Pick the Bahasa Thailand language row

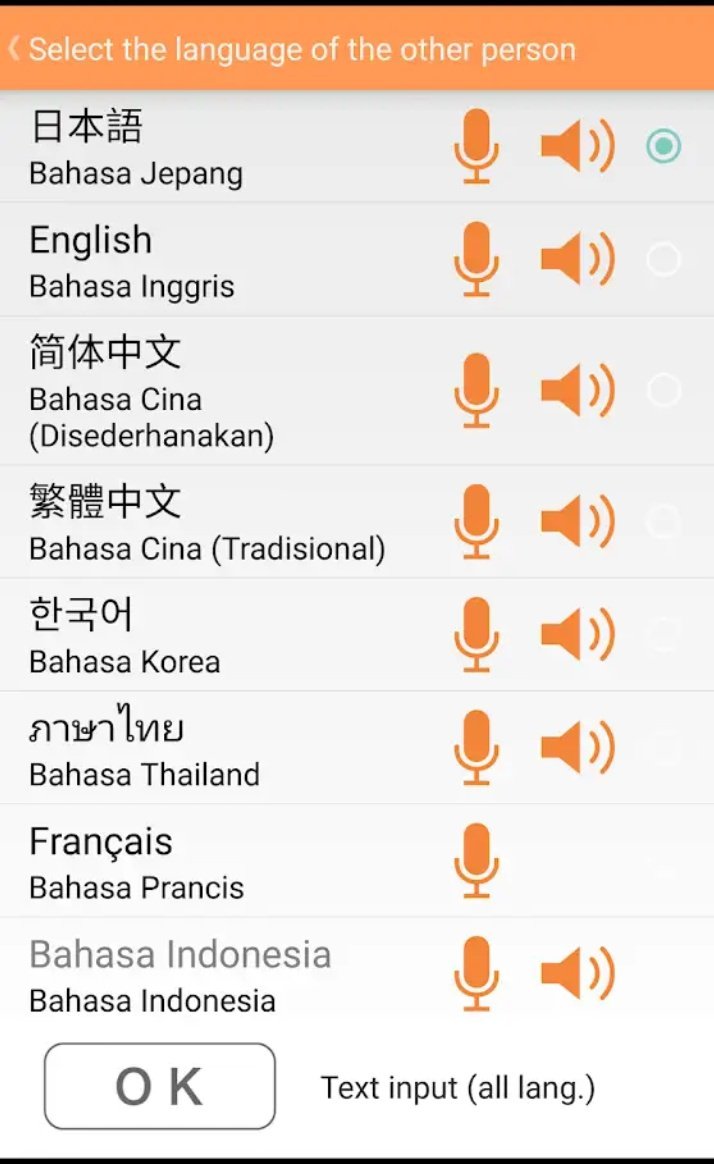(357, 748)
